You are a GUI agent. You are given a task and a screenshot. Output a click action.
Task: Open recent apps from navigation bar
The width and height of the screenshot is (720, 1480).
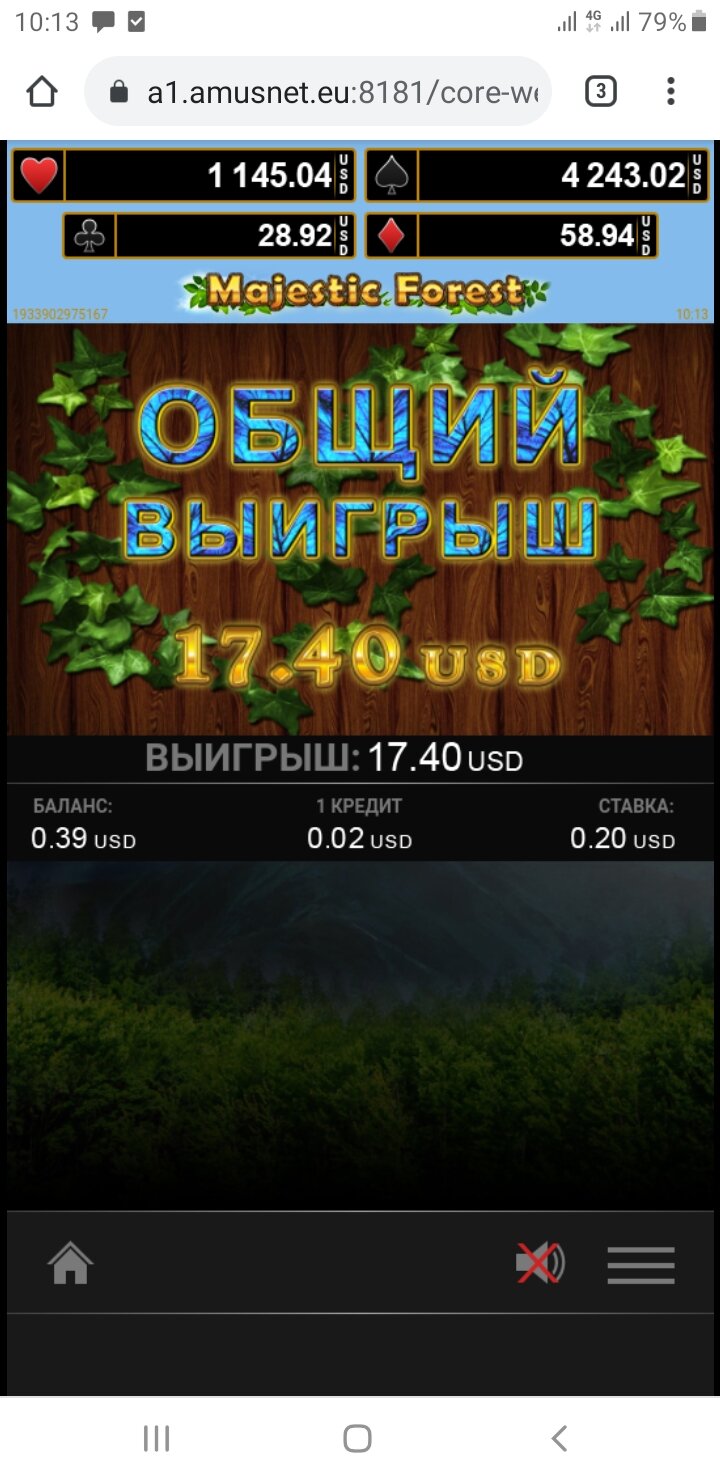tap(156, 1438)
